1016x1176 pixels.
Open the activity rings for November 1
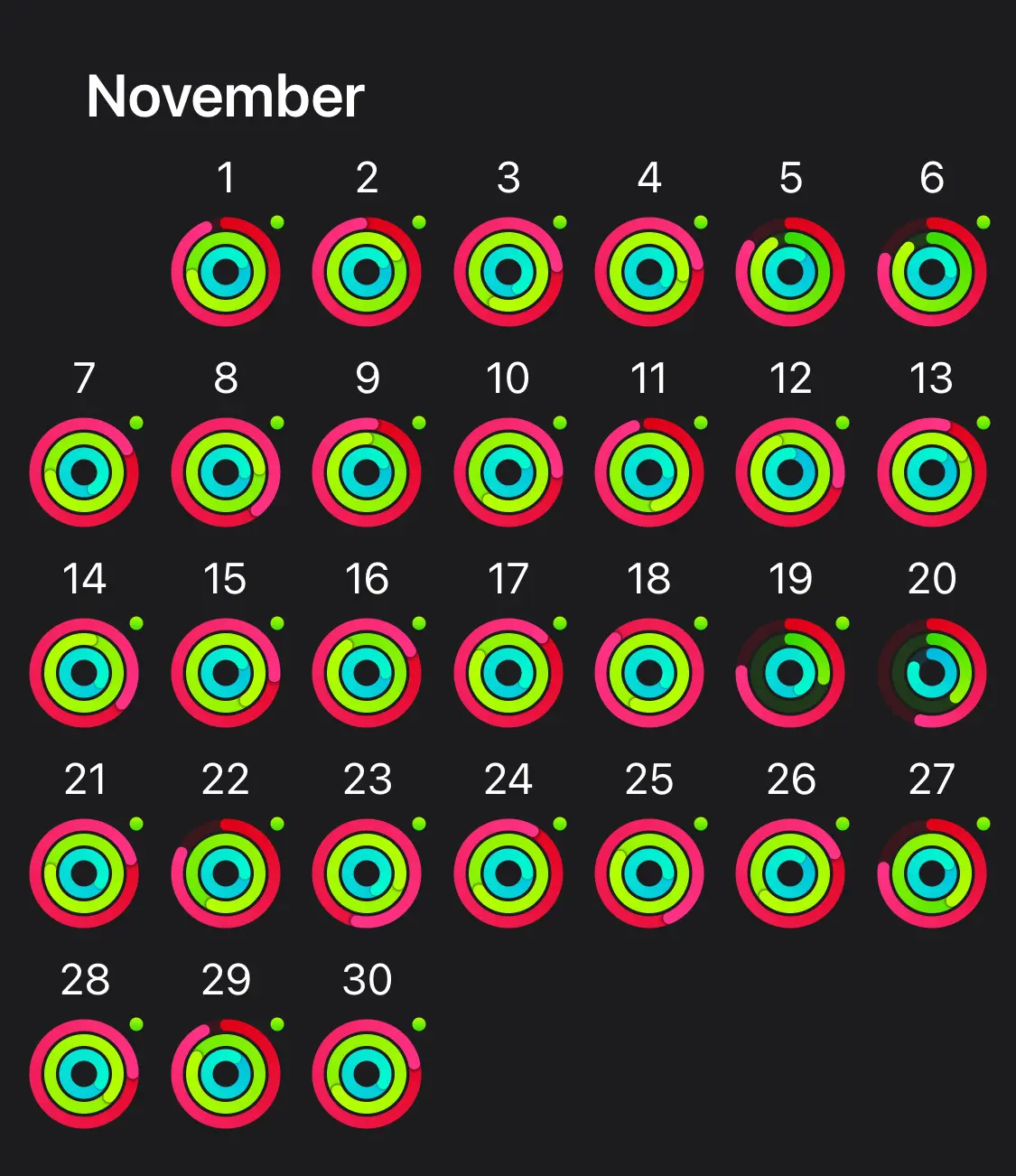(x=227, y=271)
